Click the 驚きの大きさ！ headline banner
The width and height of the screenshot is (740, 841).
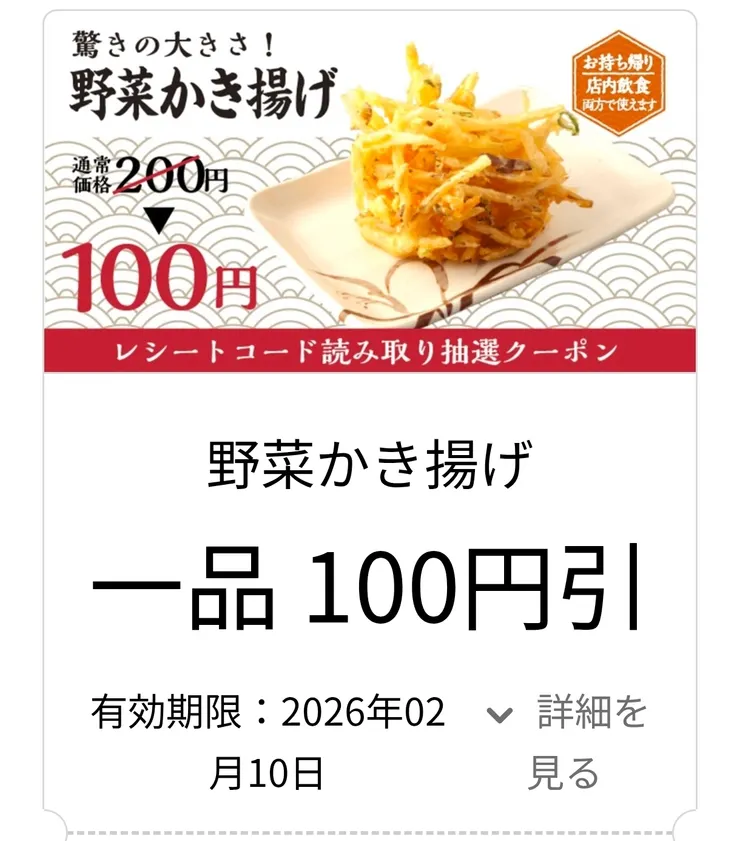(176, 44)
